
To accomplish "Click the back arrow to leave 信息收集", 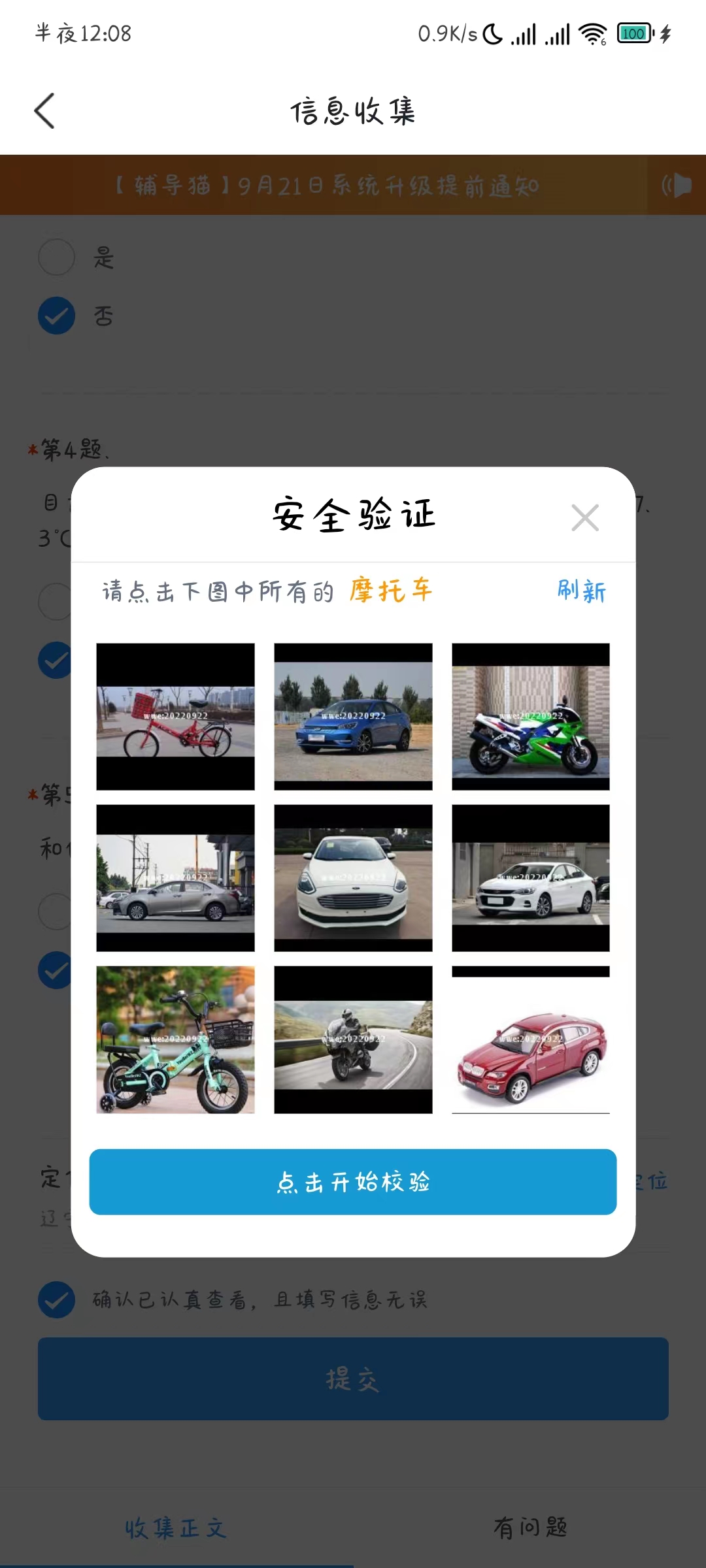I will coord(44,111).
